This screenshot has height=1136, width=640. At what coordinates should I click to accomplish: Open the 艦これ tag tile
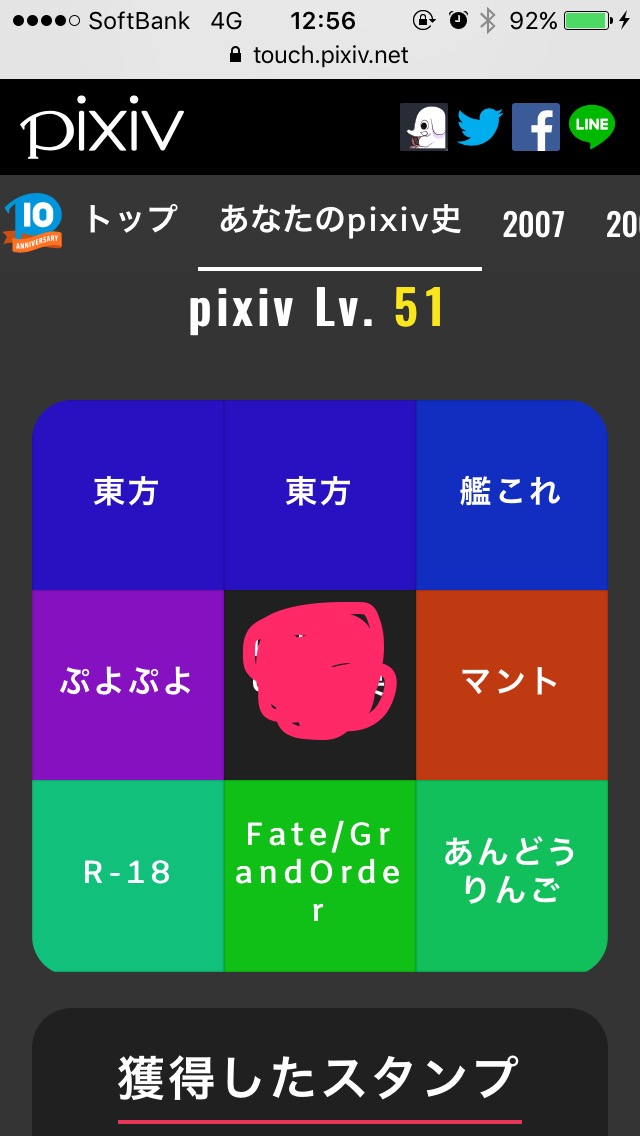coord(511,493)
